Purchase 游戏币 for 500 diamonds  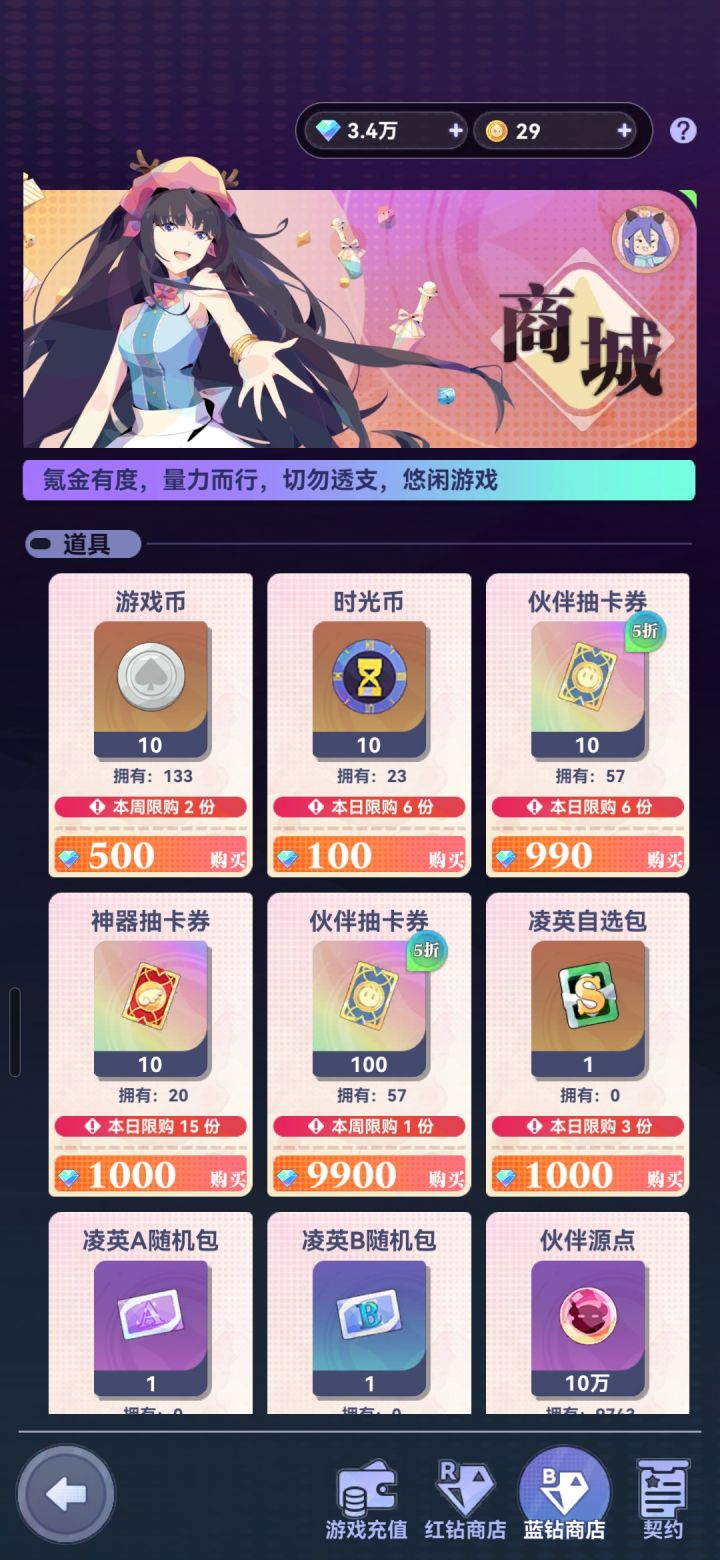[150, 856]
